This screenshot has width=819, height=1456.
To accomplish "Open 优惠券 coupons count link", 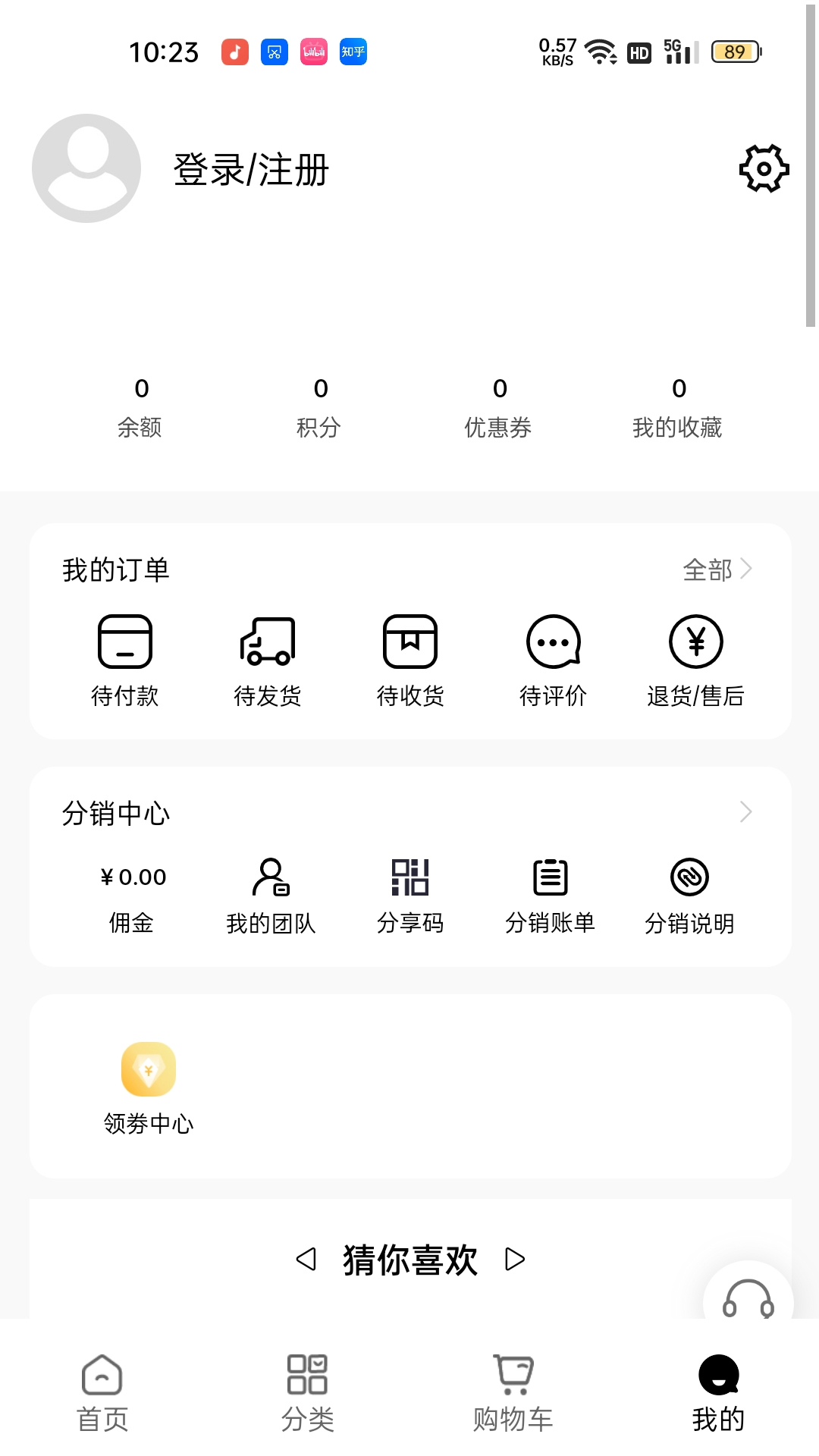I will coord(499,407).
